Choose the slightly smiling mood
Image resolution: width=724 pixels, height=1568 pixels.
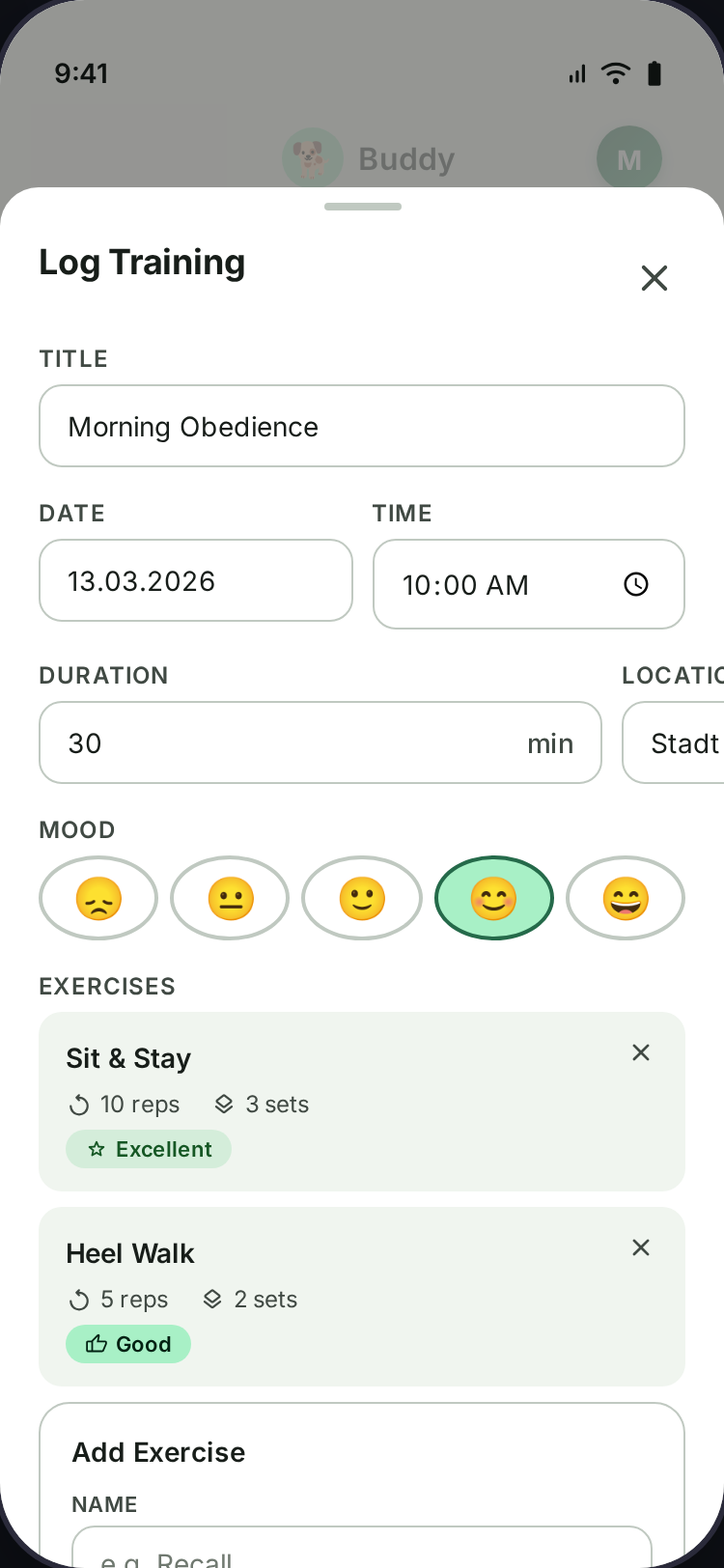[362, 898]
